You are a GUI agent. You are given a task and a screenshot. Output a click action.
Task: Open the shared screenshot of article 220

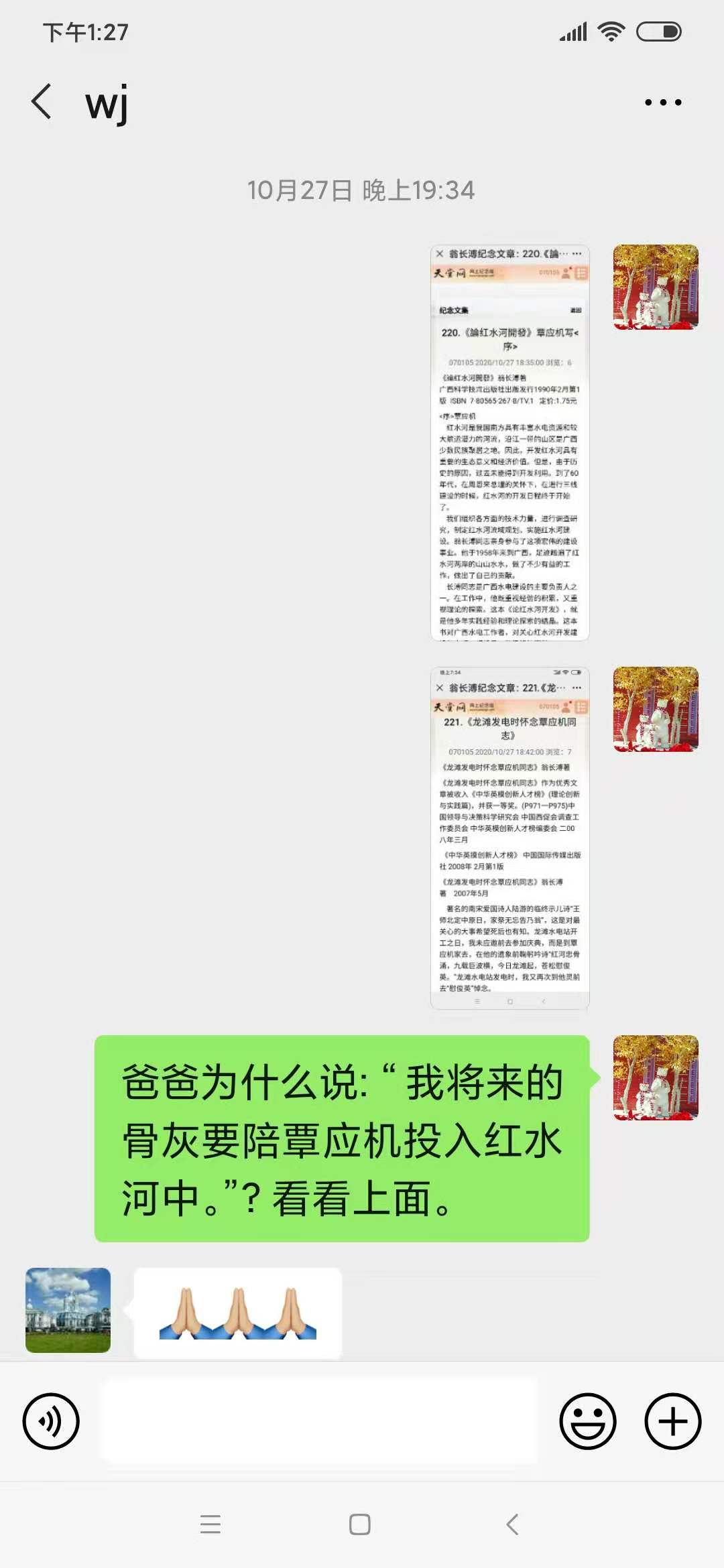(x=509, y=442)
